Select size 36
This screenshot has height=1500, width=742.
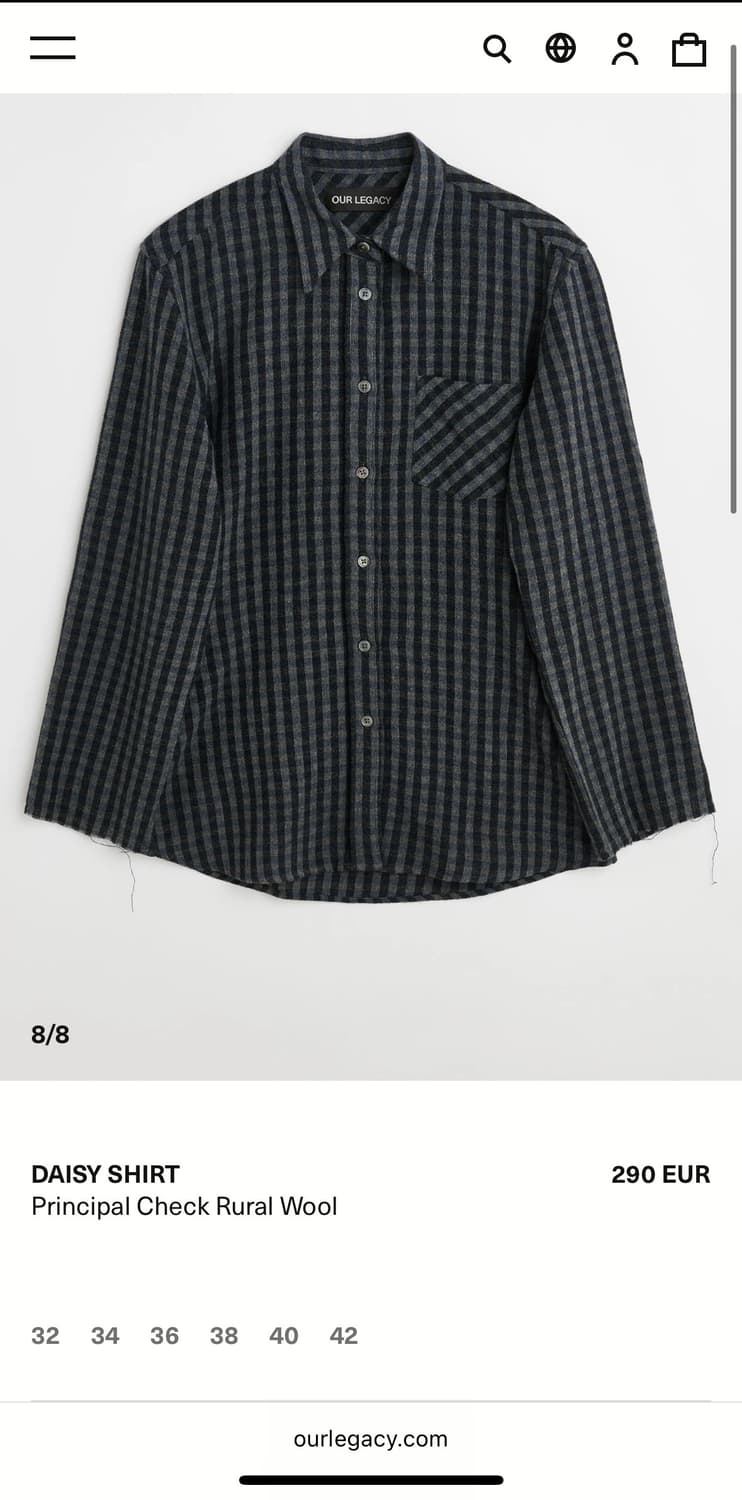(x=164, y=1336)
